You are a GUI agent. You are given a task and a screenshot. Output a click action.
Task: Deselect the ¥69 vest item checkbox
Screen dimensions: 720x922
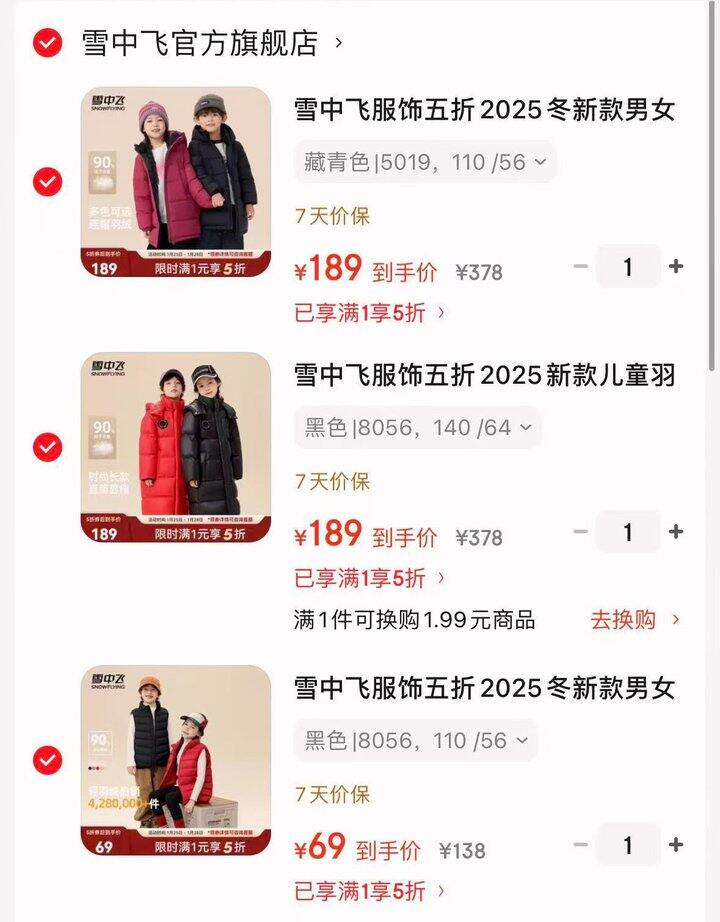pyautogui.click(x=47, y=761)
